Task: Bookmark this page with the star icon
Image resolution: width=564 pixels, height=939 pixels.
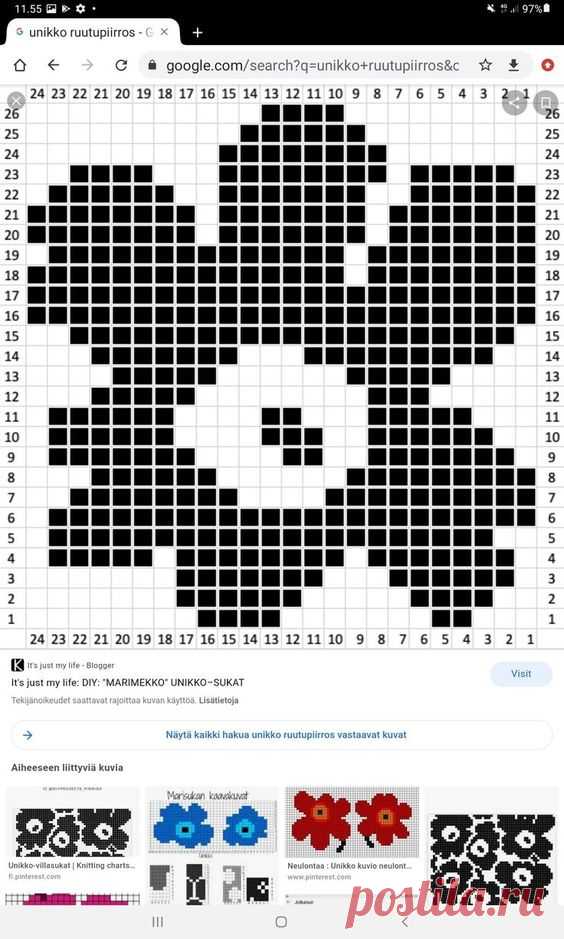Action: point(486,65)
